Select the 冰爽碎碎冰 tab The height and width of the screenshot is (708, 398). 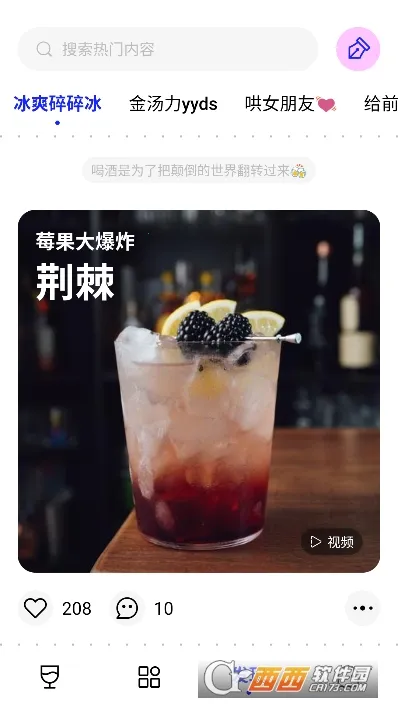point(57,104)
